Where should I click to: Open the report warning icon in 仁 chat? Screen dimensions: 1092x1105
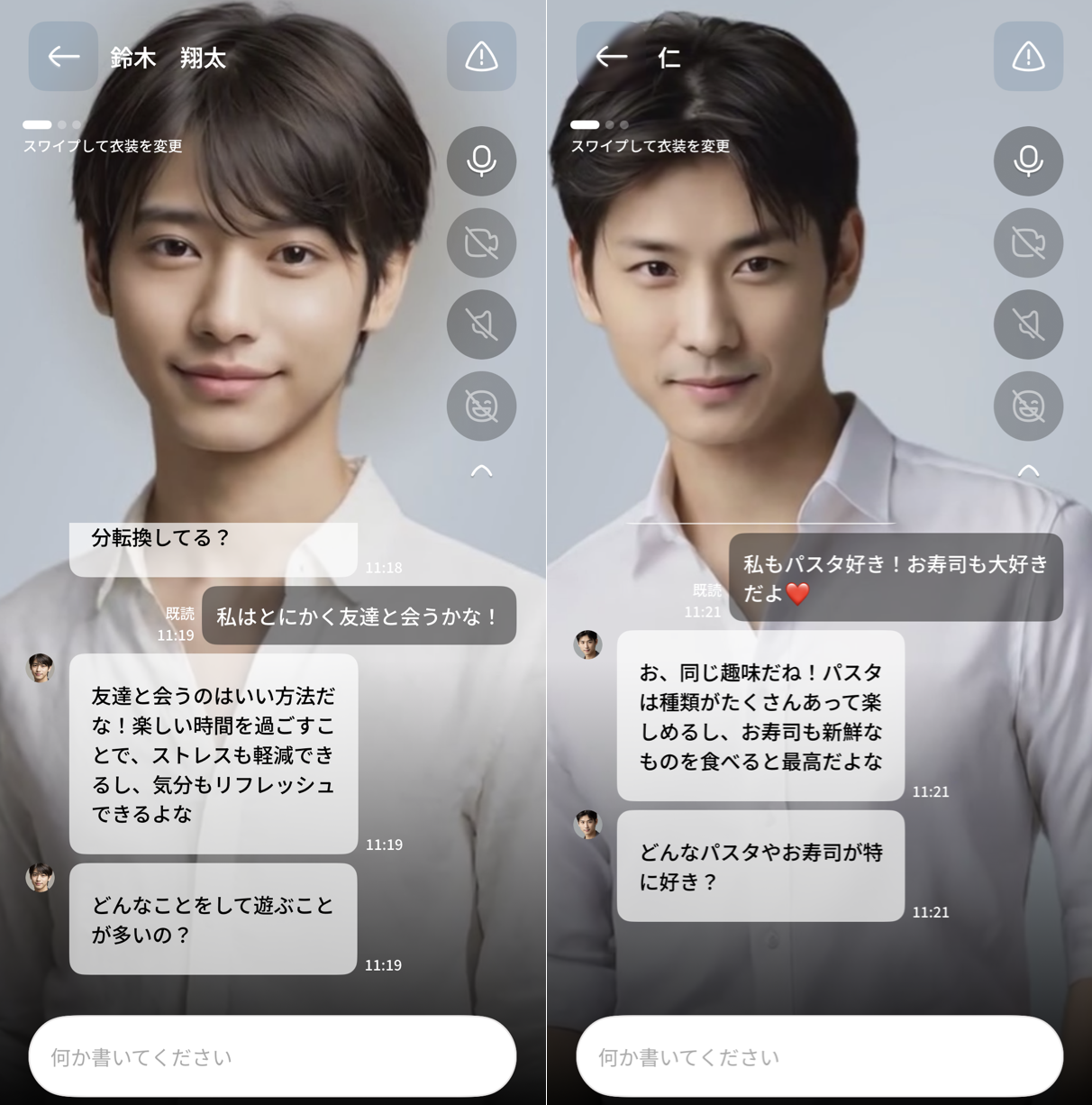[x=1028, y=57]
